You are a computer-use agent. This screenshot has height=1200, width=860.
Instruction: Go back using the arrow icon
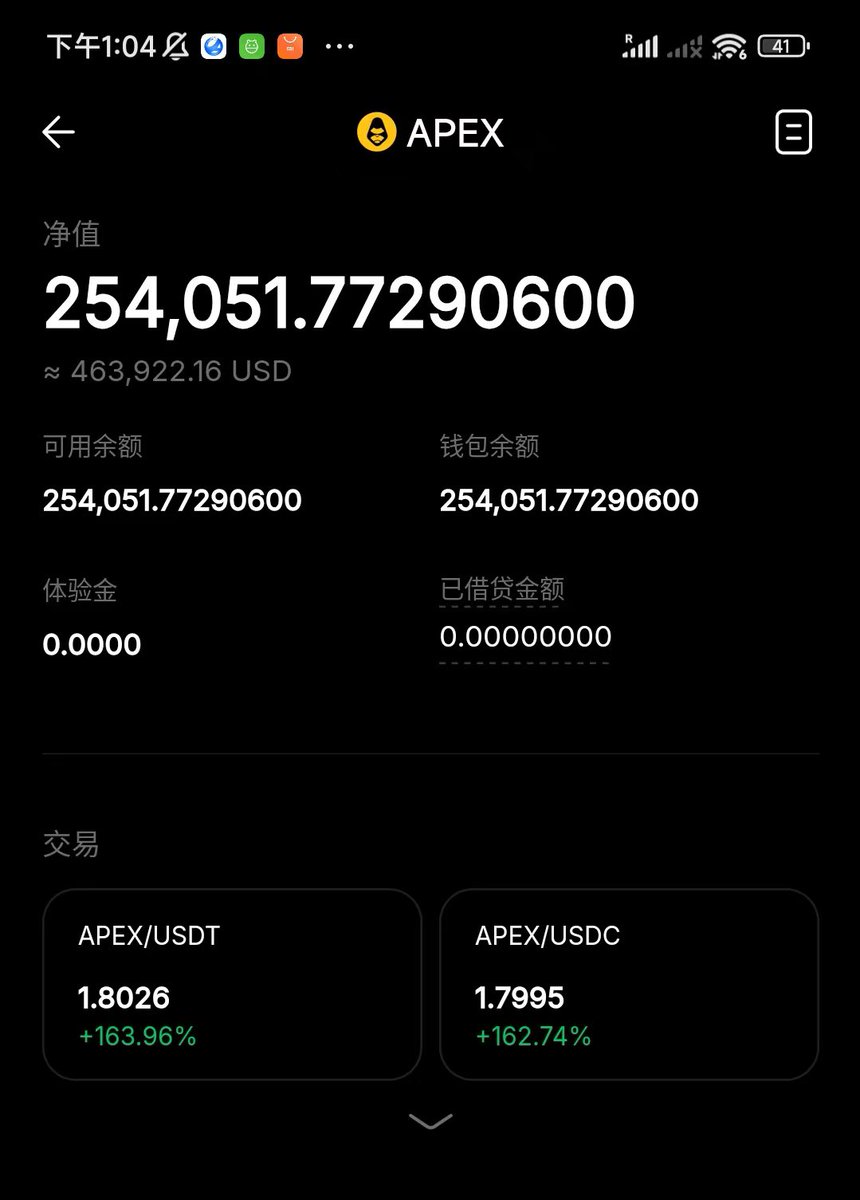point(58,132)
